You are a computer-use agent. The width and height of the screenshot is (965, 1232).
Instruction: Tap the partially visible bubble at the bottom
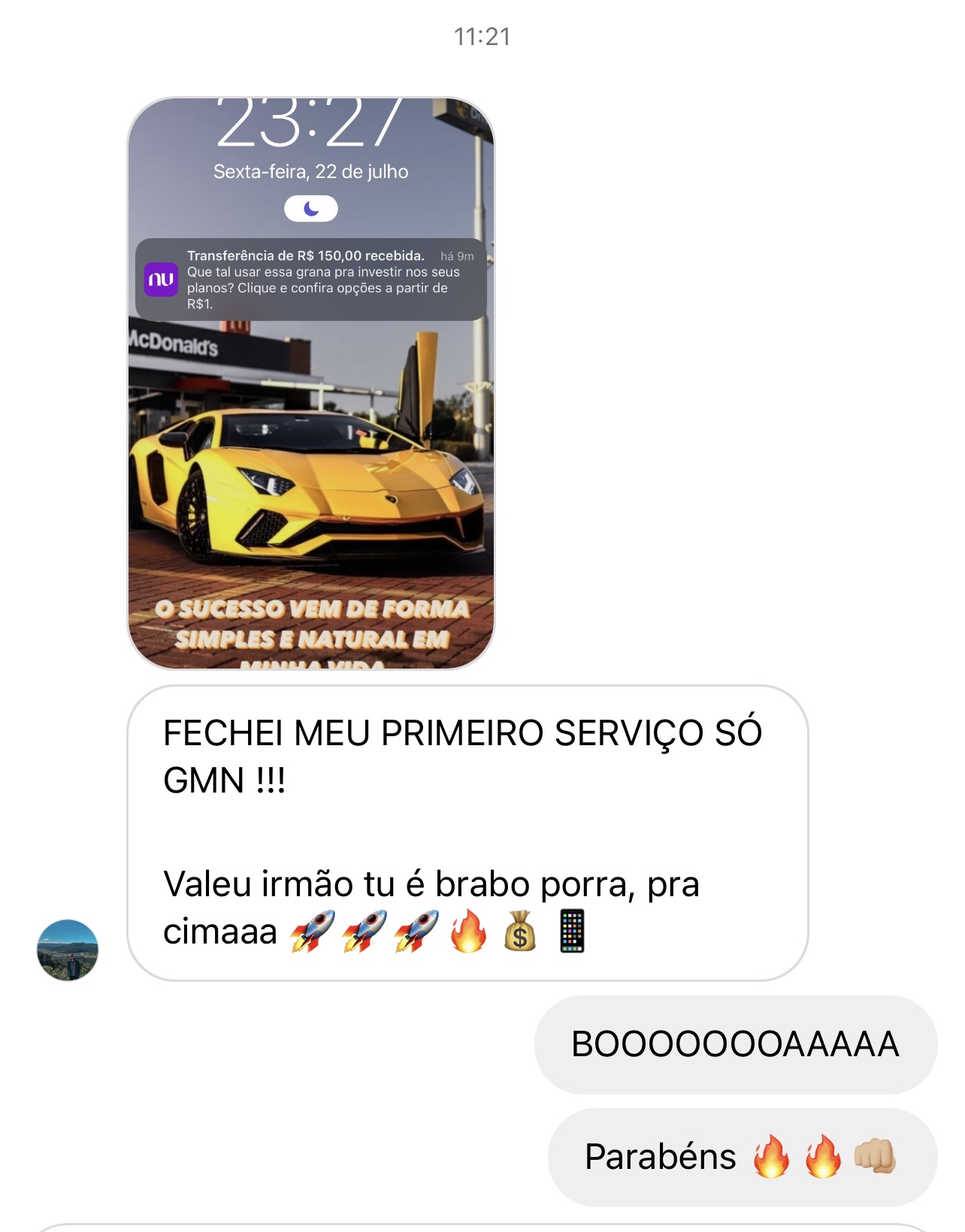482,1224
